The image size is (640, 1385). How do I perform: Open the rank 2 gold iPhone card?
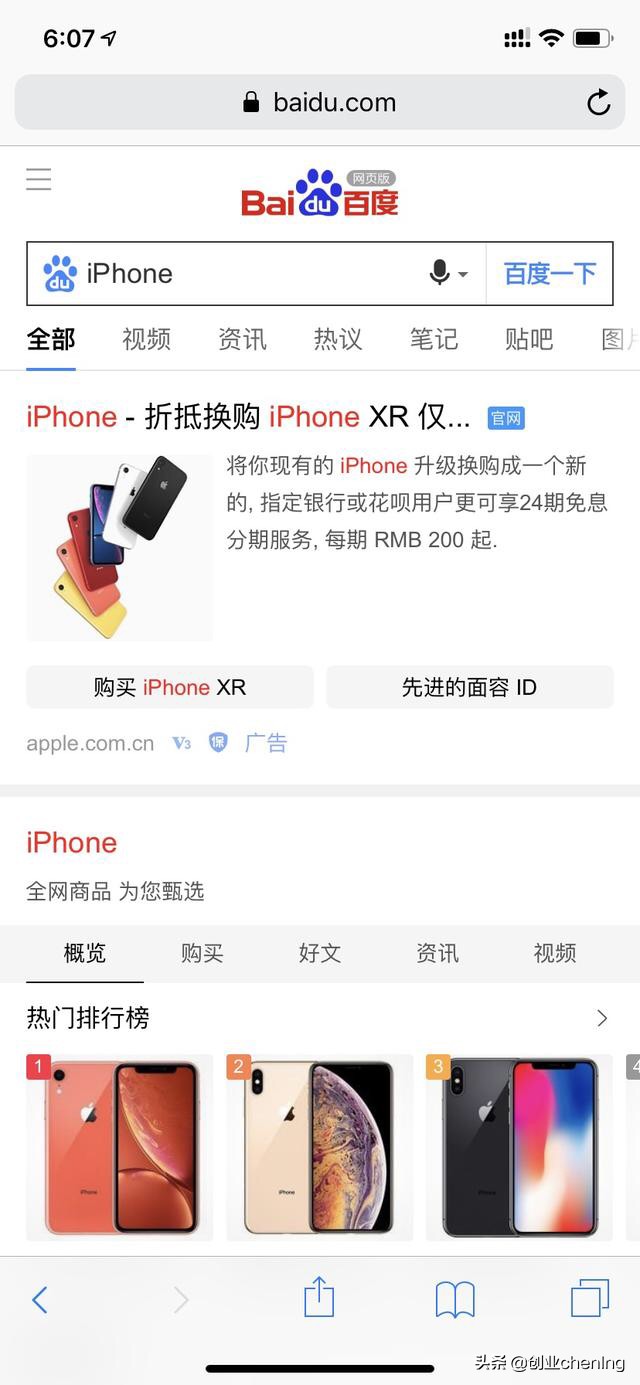[x=319, y=1147]
